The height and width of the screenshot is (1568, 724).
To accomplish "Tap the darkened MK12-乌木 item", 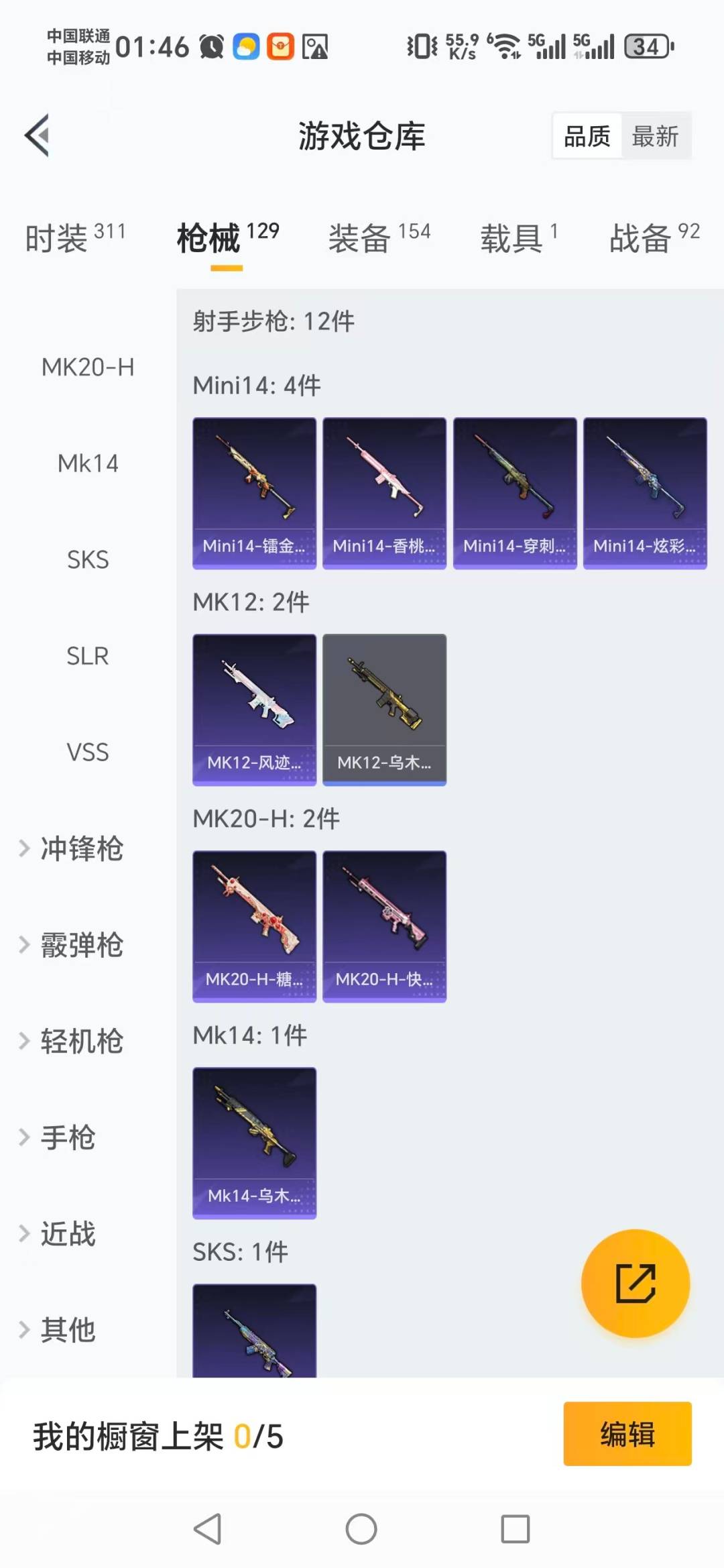I will 384,709.
